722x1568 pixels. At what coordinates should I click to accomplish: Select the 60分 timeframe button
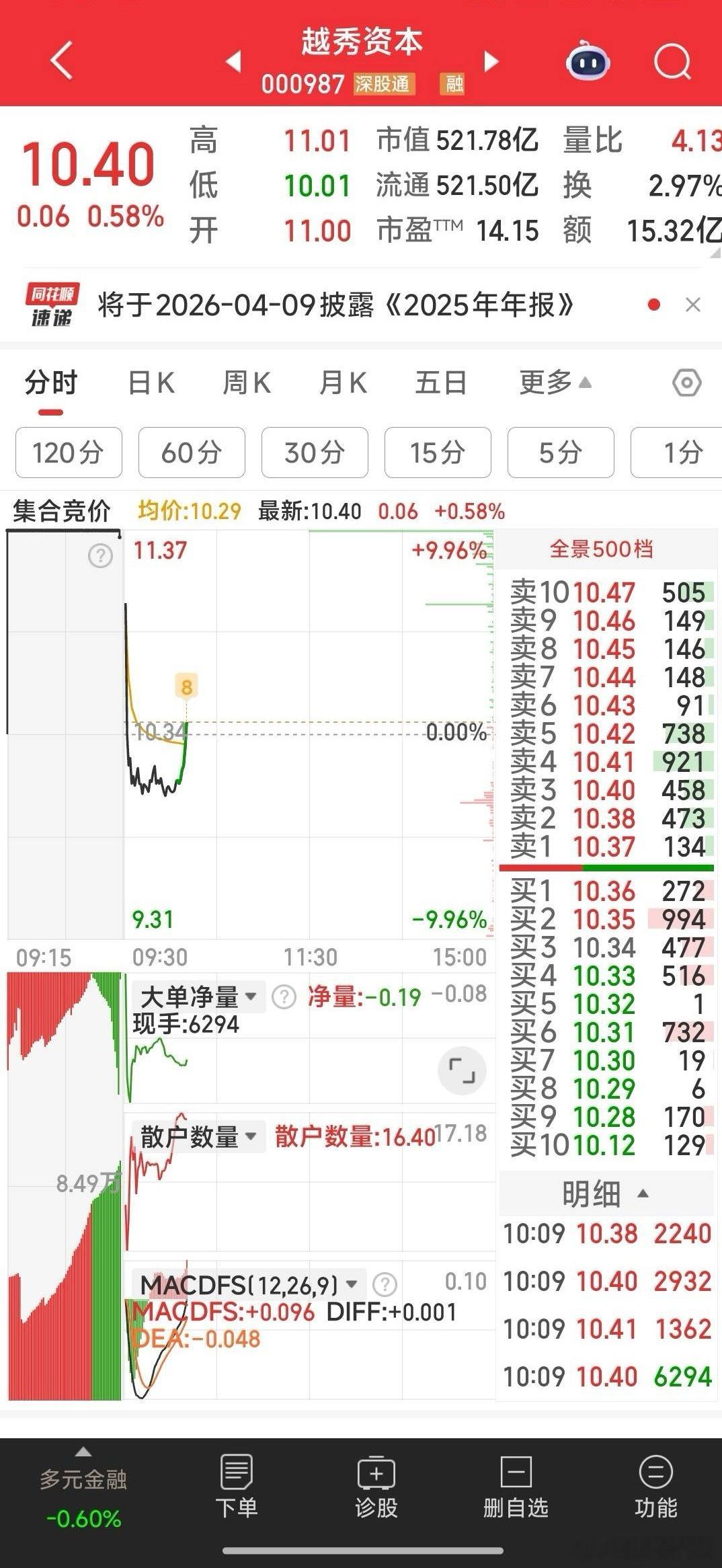click(192, 453)
